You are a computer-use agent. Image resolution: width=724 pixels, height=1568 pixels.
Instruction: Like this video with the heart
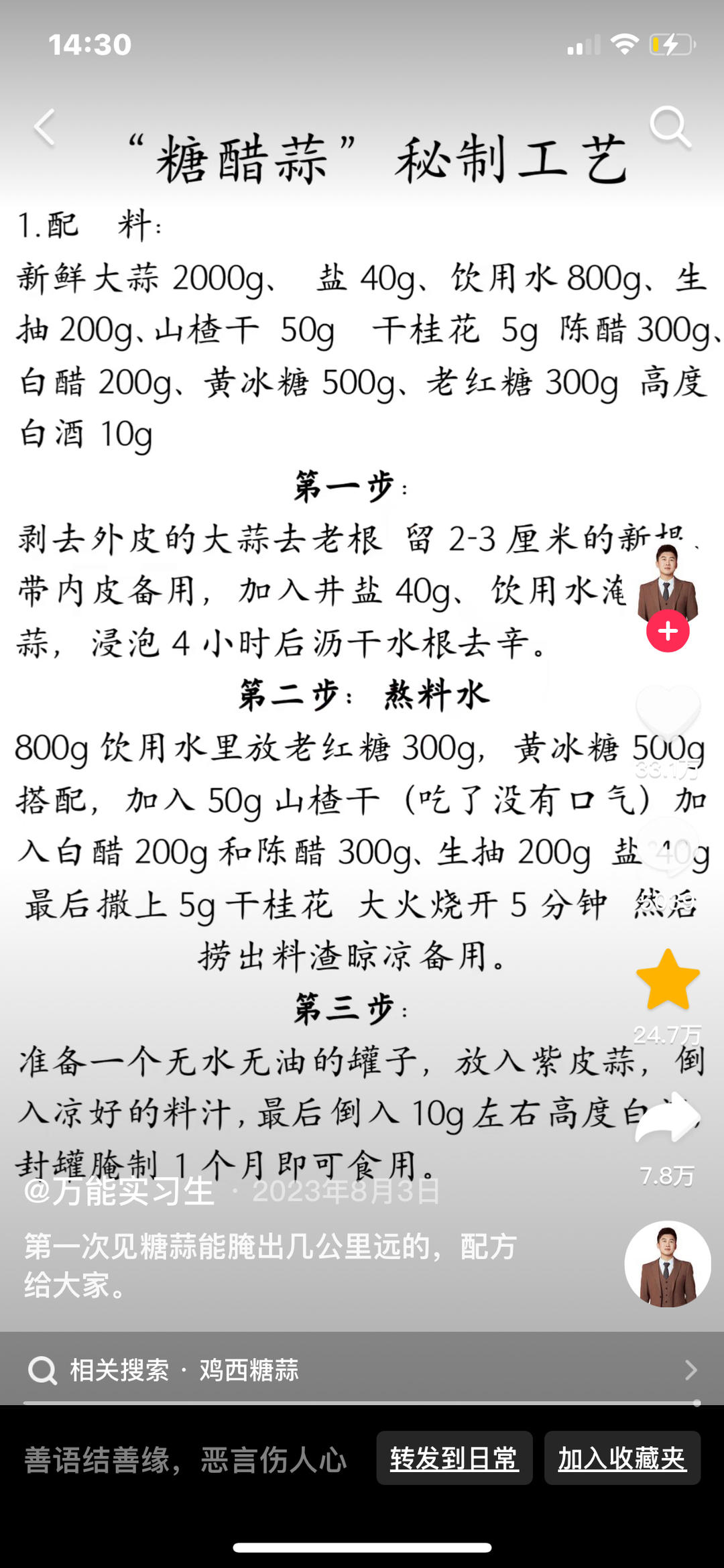[x=668, y=714]
